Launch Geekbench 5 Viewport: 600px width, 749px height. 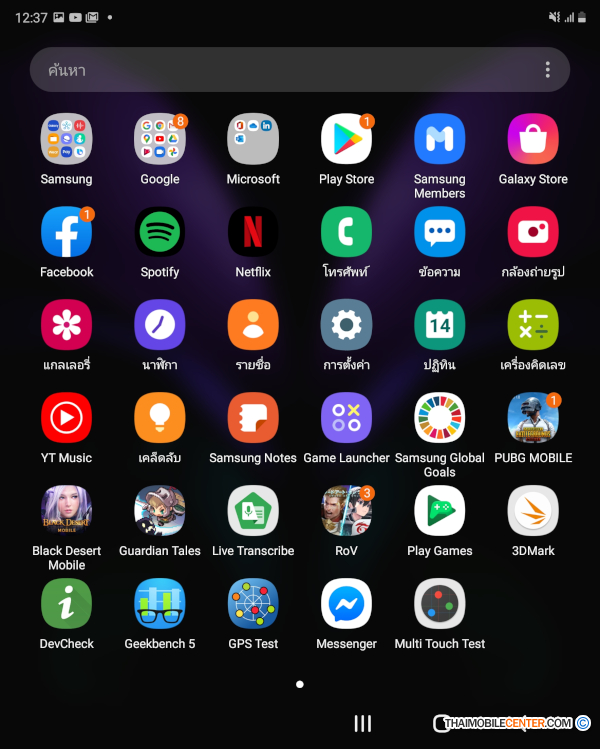160,604
